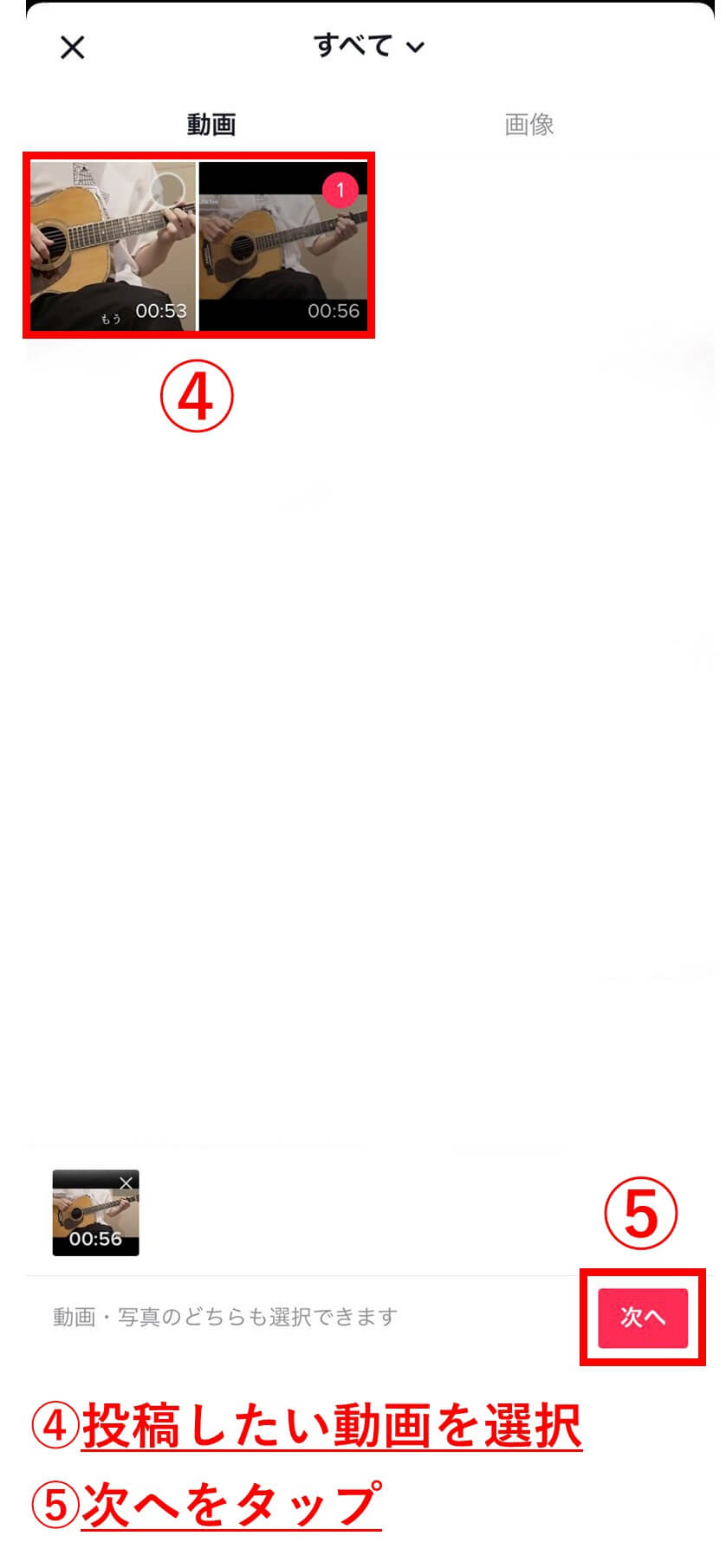Image resolution: width=726 pixels, height=1568 pixels.
Task: Deselect the 00:56 video marked 1
Action: point(340,190)
